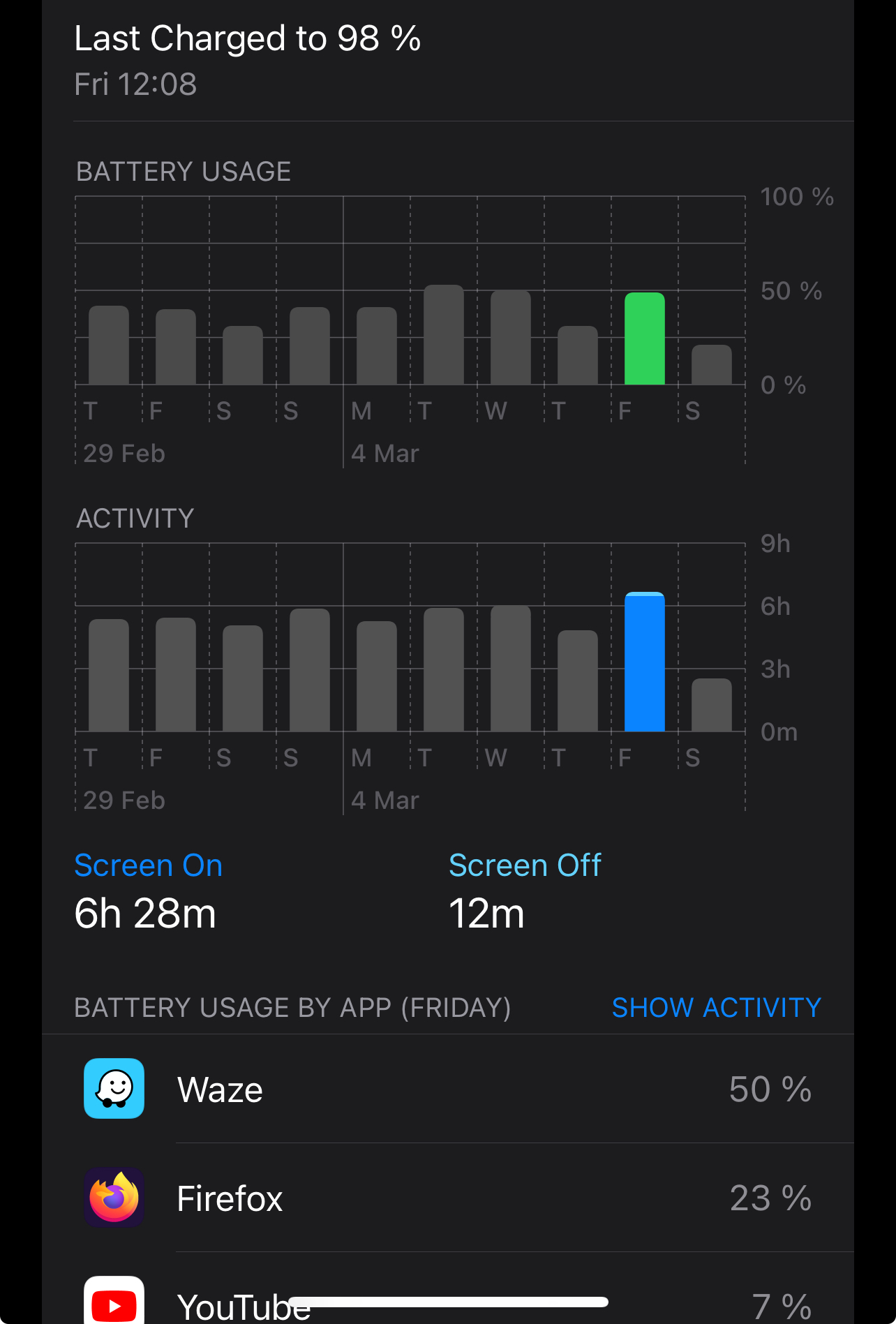
Task: Open Waze battery usage row
Action: [447, 1089]
